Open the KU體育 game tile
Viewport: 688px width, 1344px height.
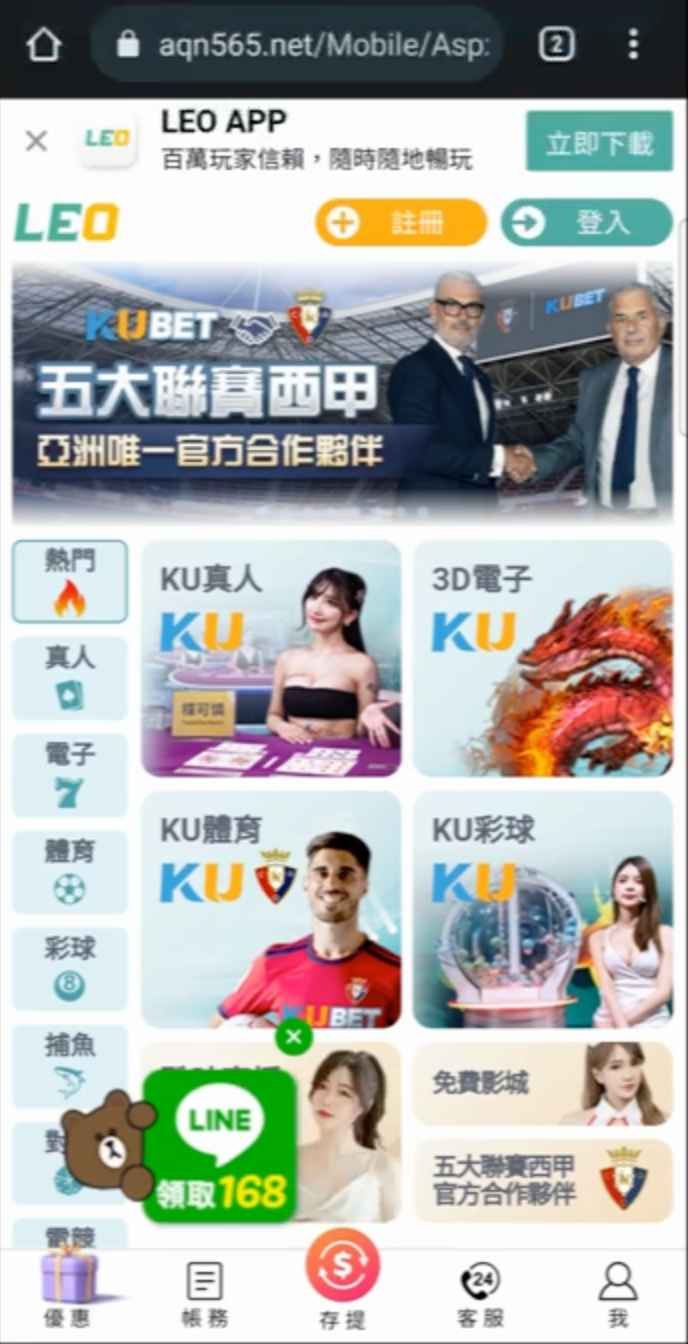pyautogui.click(x=271, y=909)
